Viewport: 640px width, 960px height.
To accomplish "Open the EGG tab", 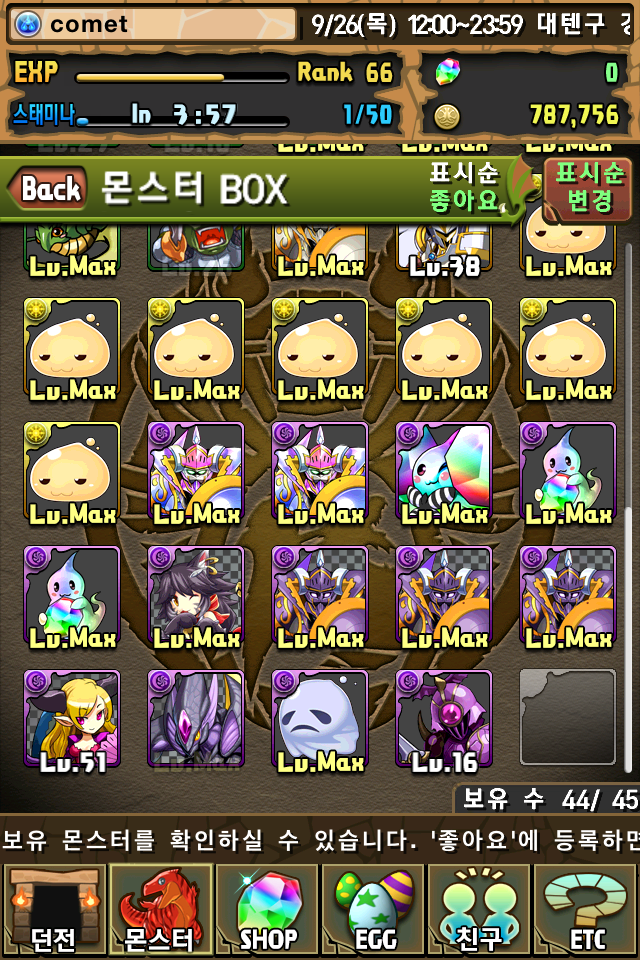I will (x=374, y=908).
